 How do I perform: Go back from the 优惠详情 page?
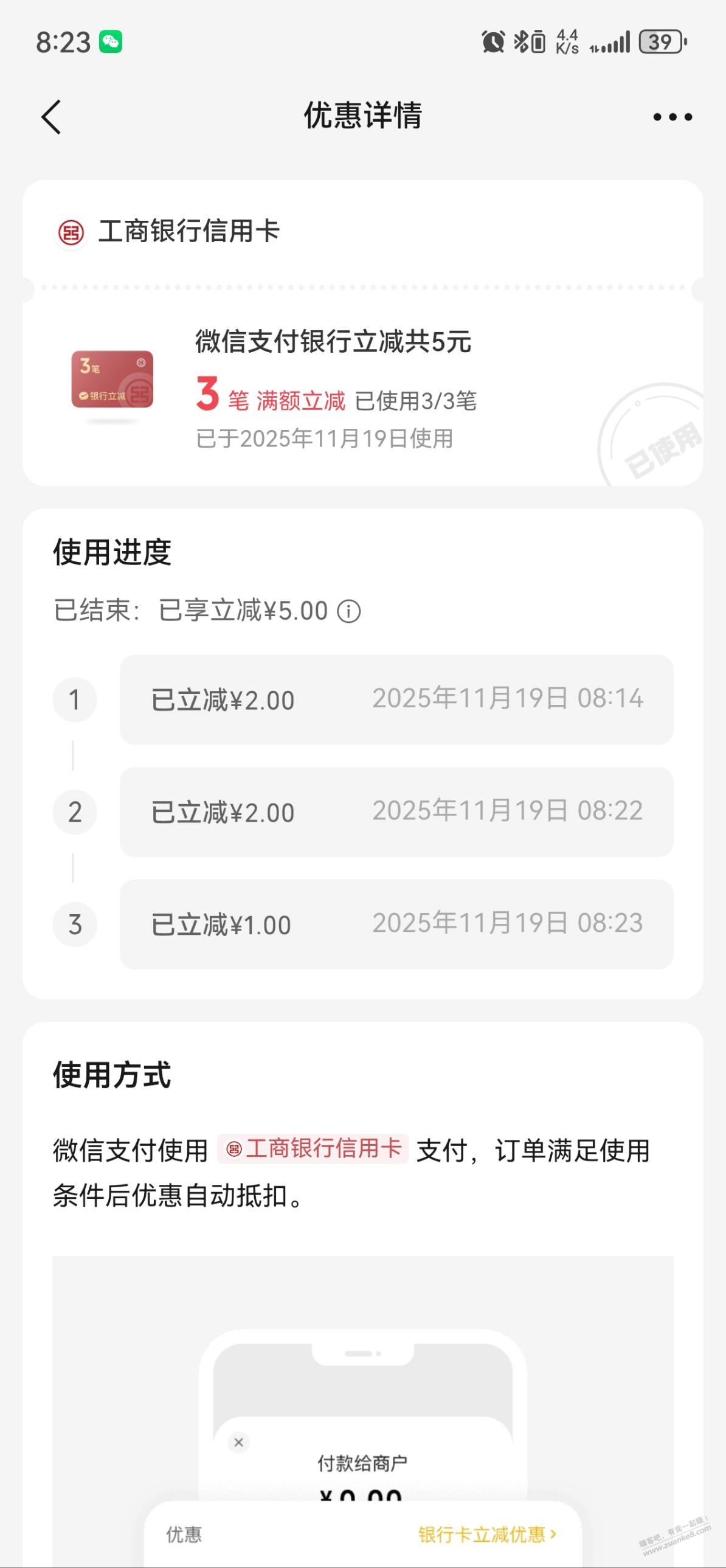[52, 117]
